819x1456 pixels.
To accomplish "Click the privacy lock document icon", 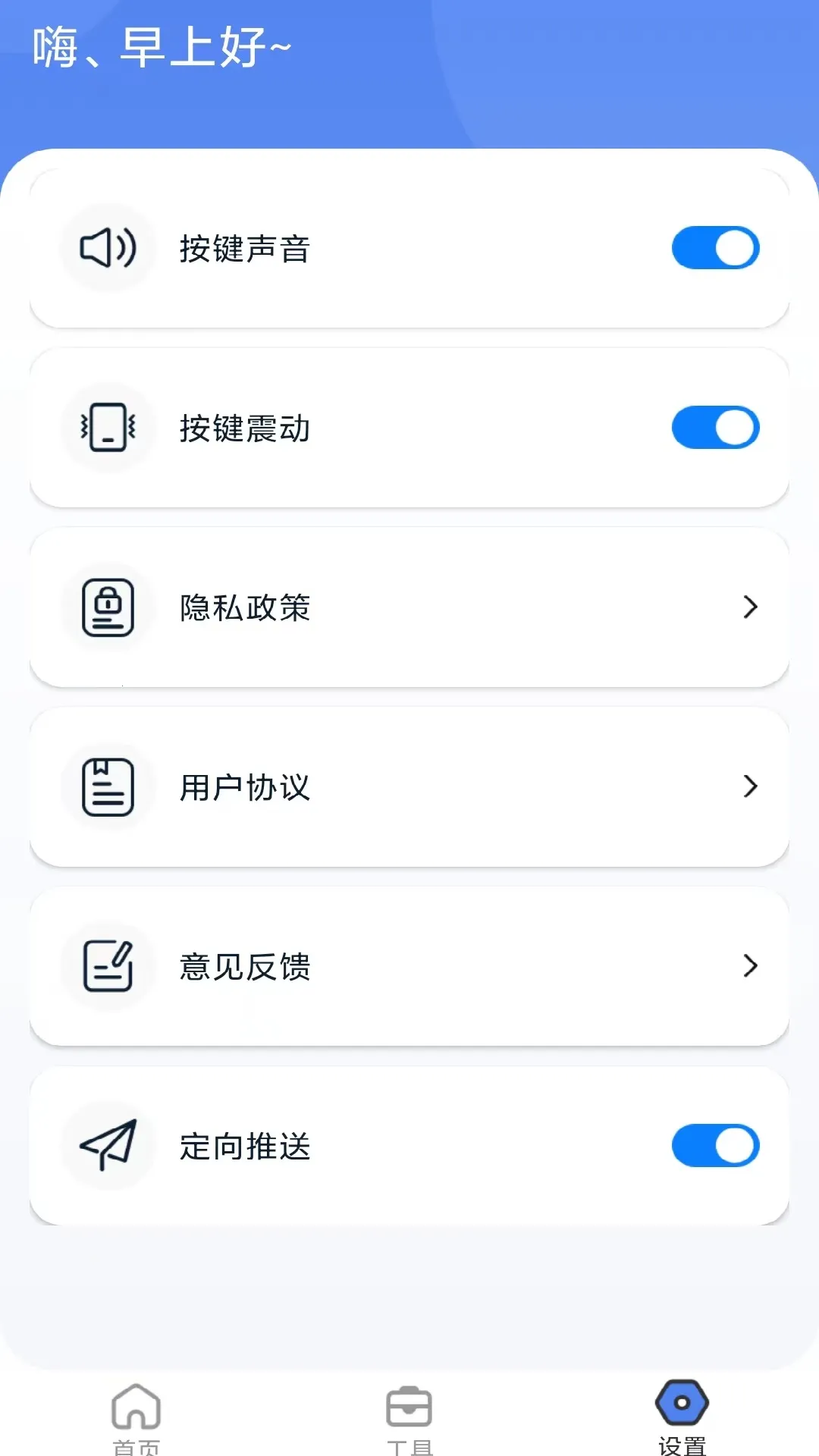I will click(x=108, y=607).
